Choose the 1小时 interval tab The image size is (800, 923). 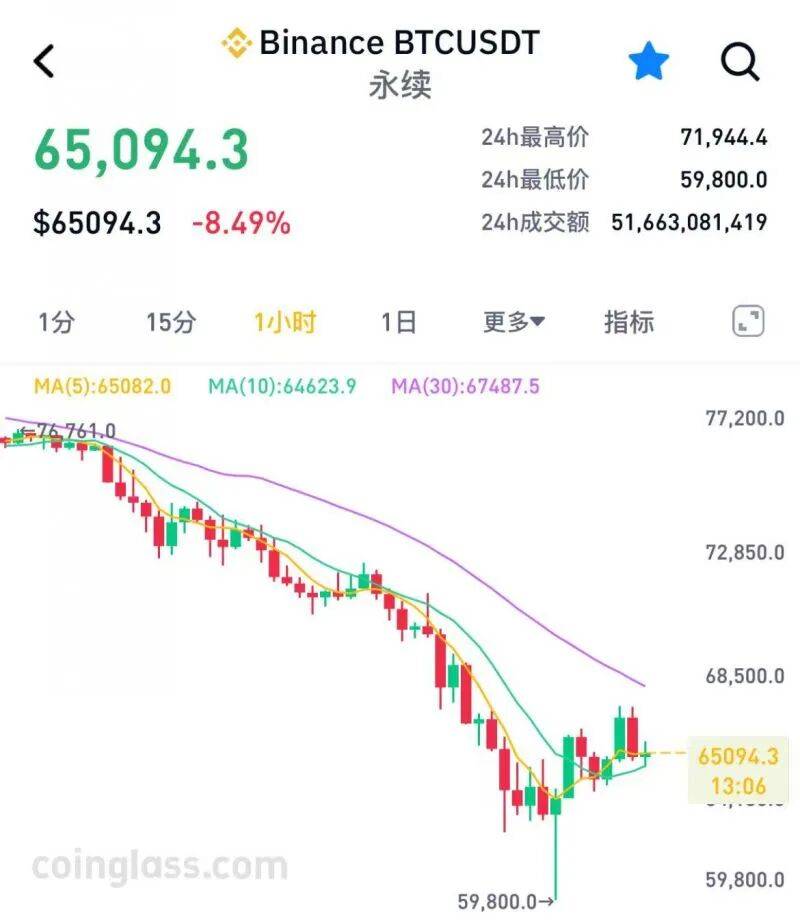click(285, 322)
